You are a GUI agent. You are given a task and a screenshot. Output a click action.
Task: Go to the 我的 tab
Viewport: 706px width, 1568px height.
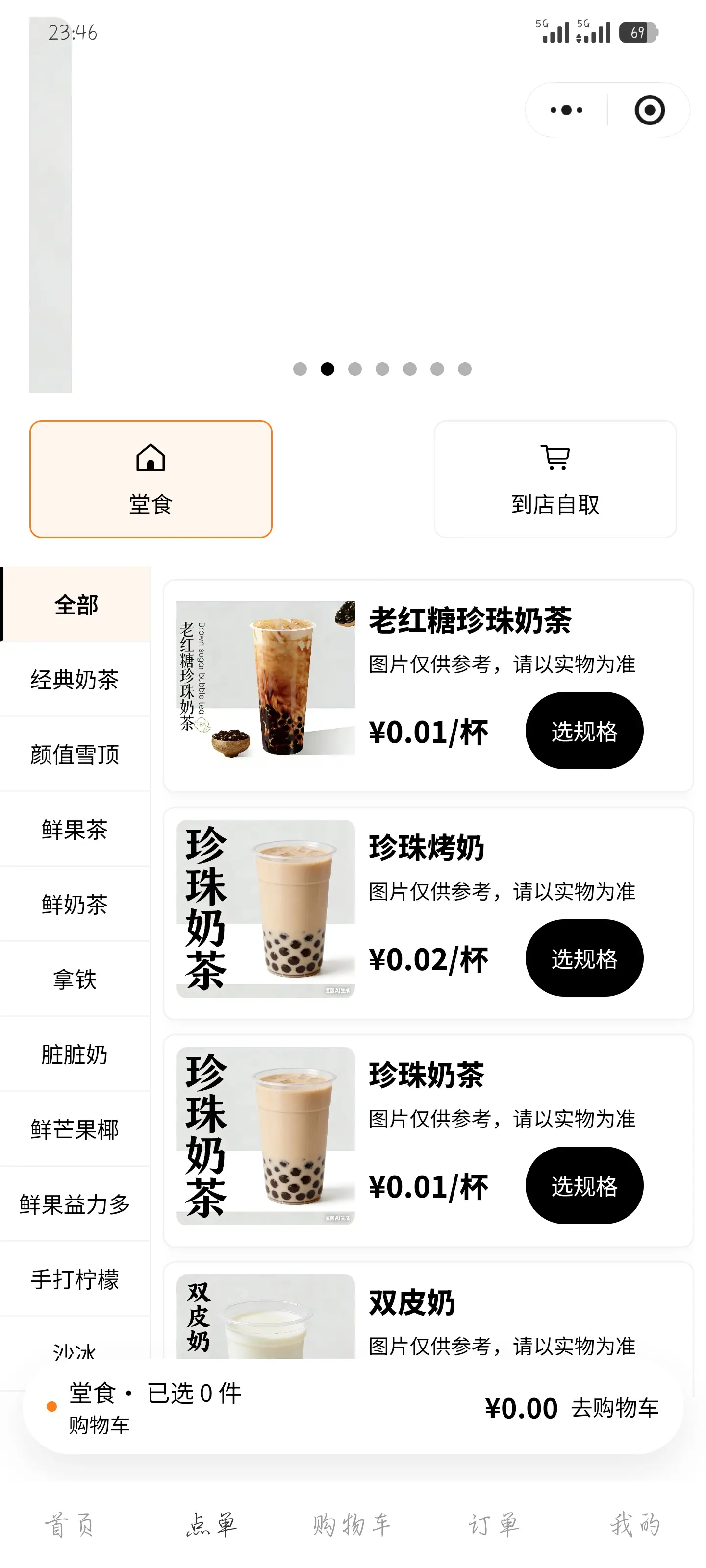tap(635, 1524)
